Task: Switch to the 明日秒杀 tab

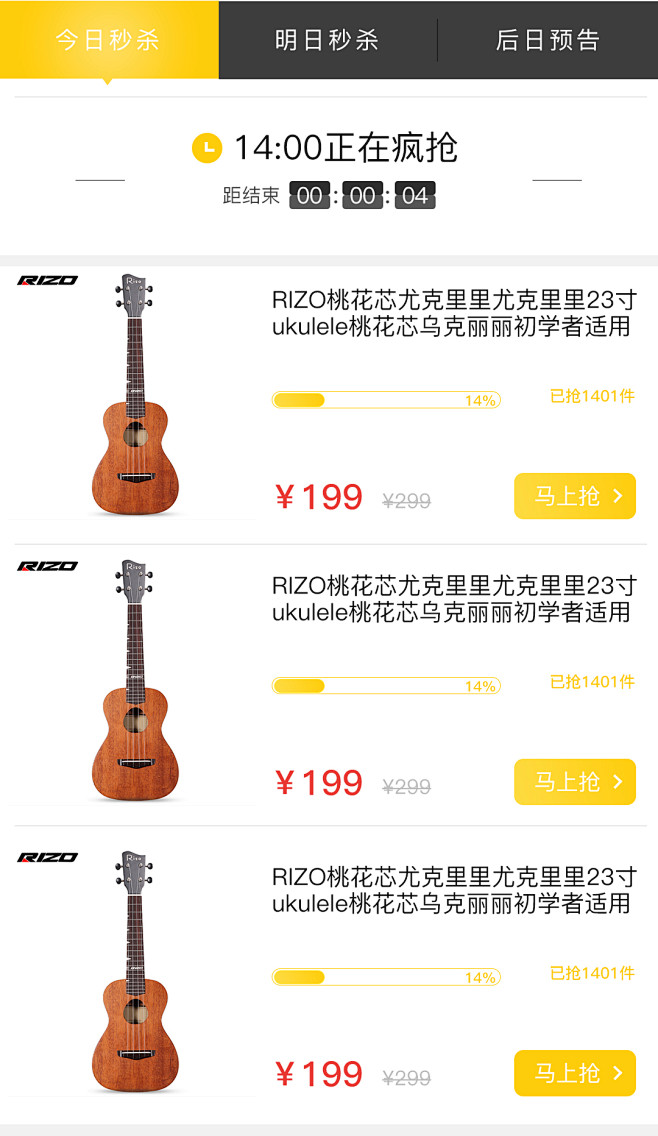Action: point(327,40)
